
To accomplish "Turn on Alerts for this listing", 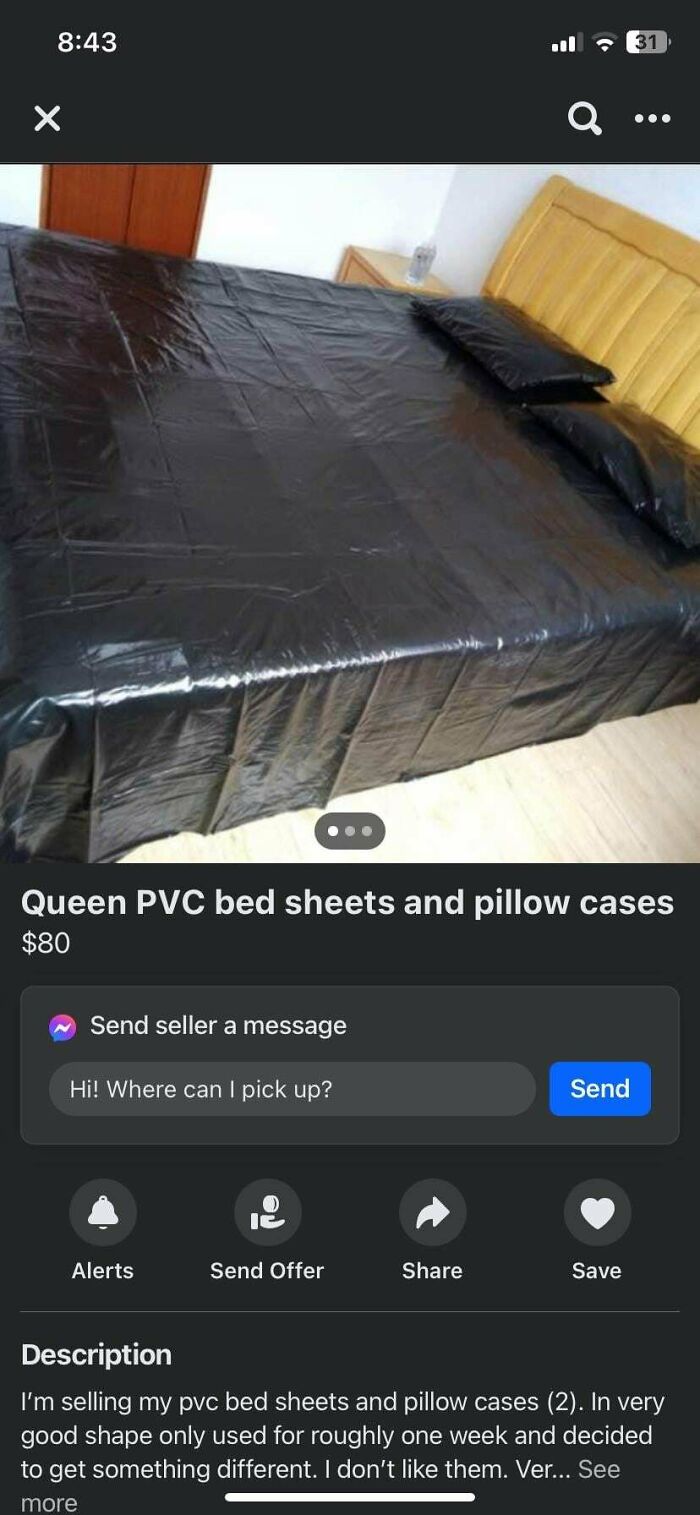I will pos(102,1214).
